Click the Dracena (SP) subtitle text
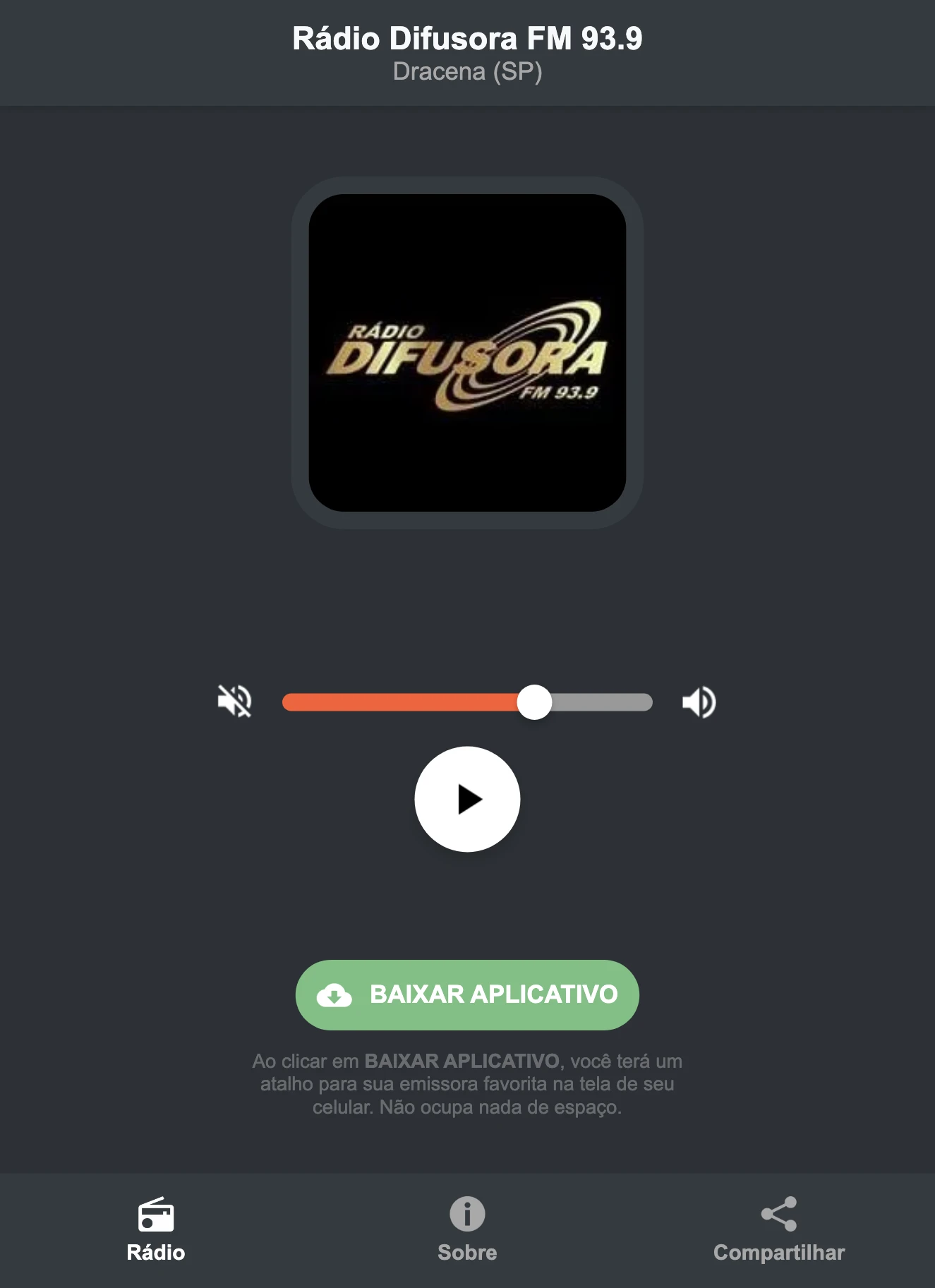The image size is (935, 1288). click(467, 71)
